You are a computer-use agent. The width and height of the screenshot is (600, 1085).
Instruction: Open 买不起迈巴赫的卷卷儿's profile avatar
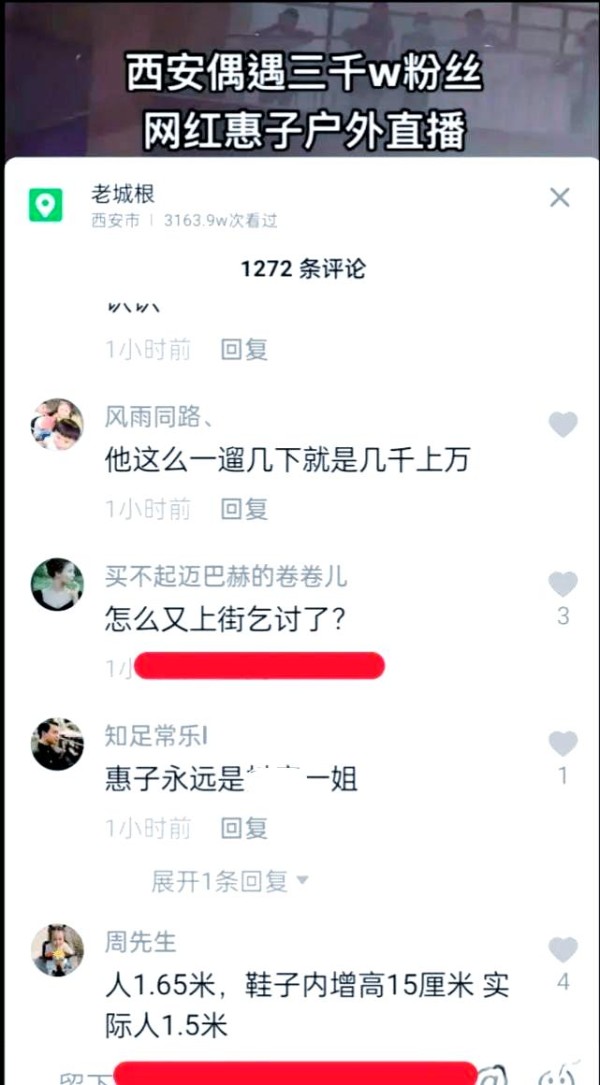57,584
